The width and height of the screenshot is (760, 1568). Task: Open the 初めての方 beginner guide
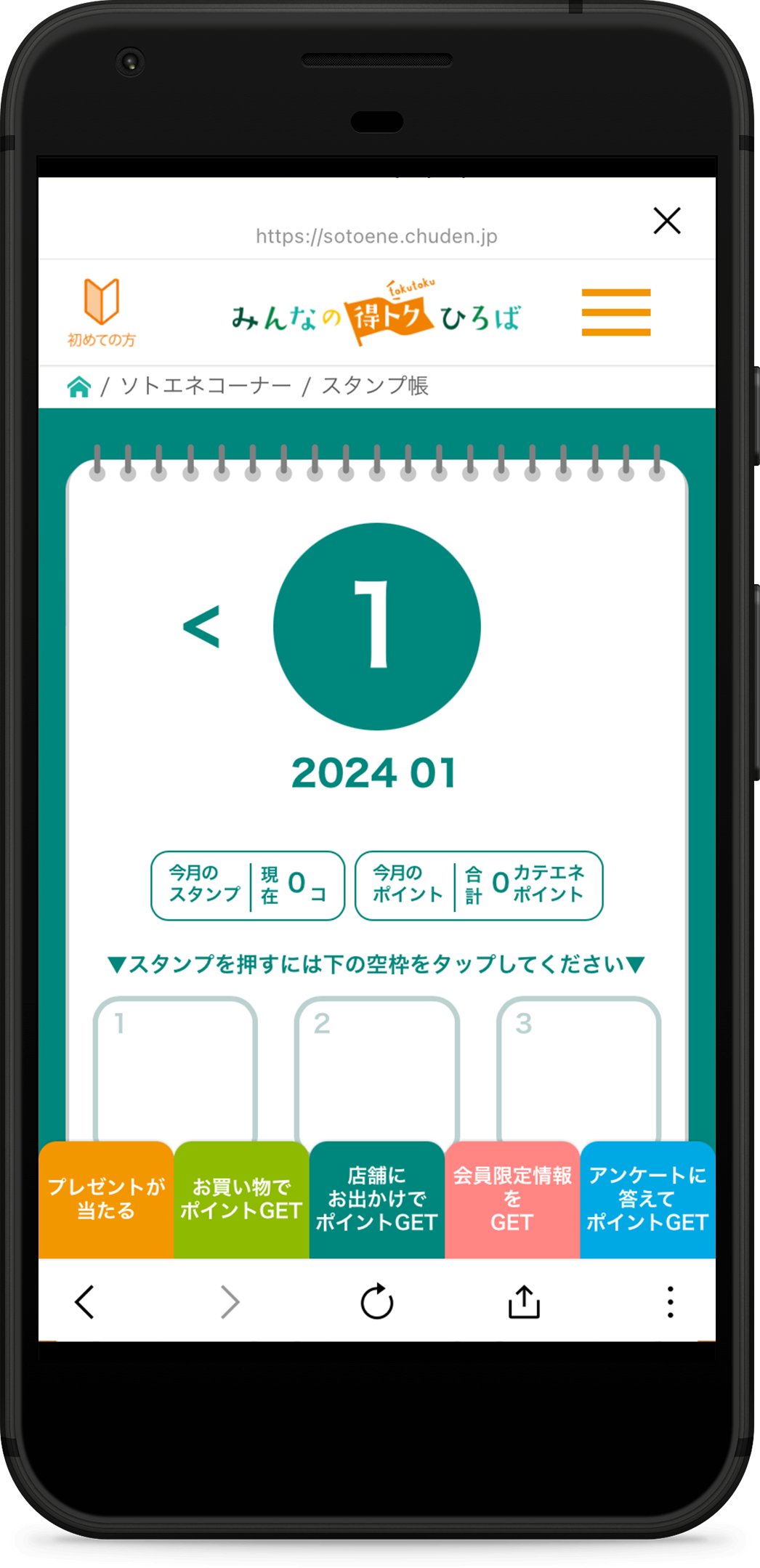coord(102,312)
